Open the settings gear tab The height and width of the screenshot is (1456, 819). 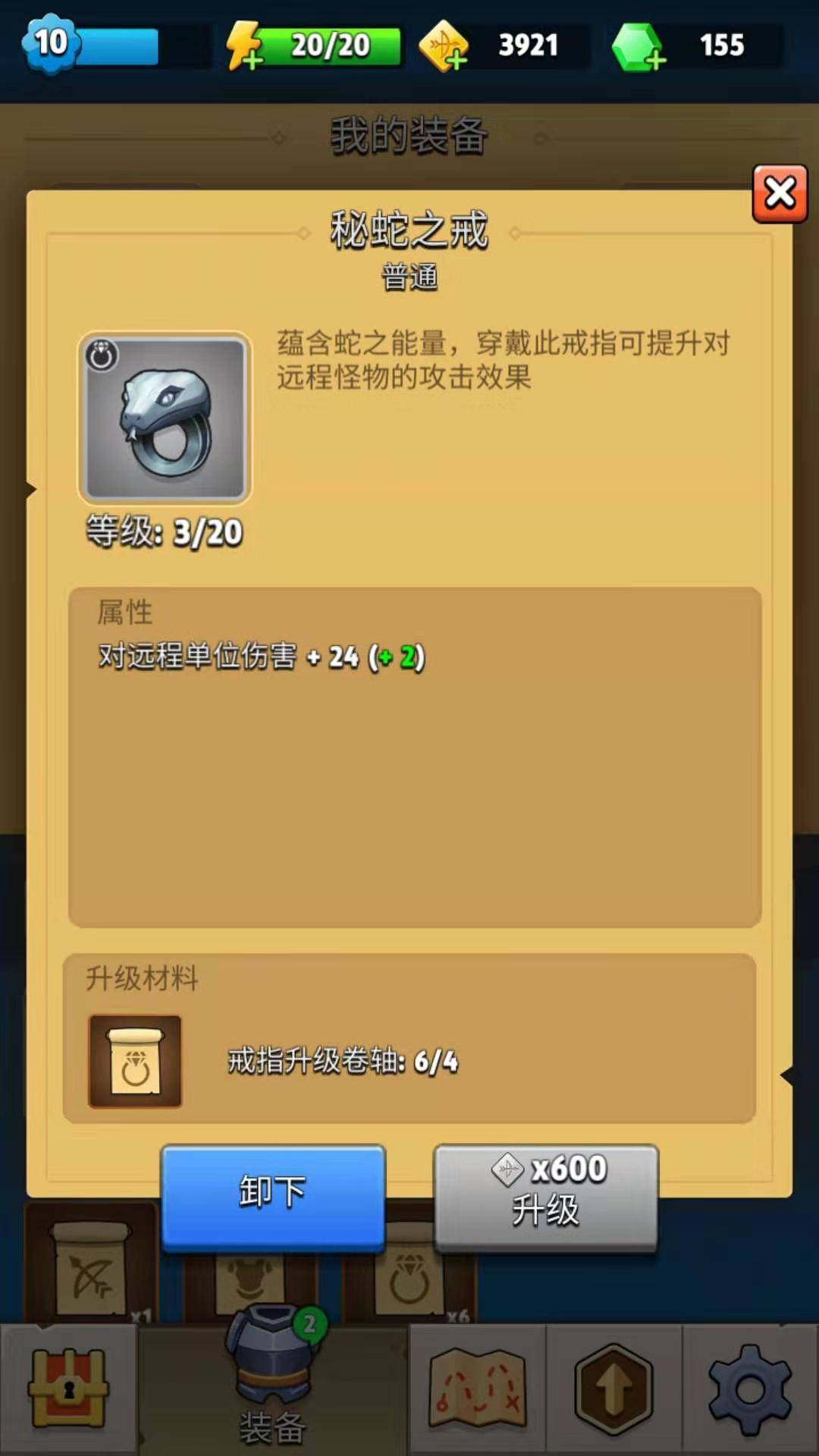751,1389
